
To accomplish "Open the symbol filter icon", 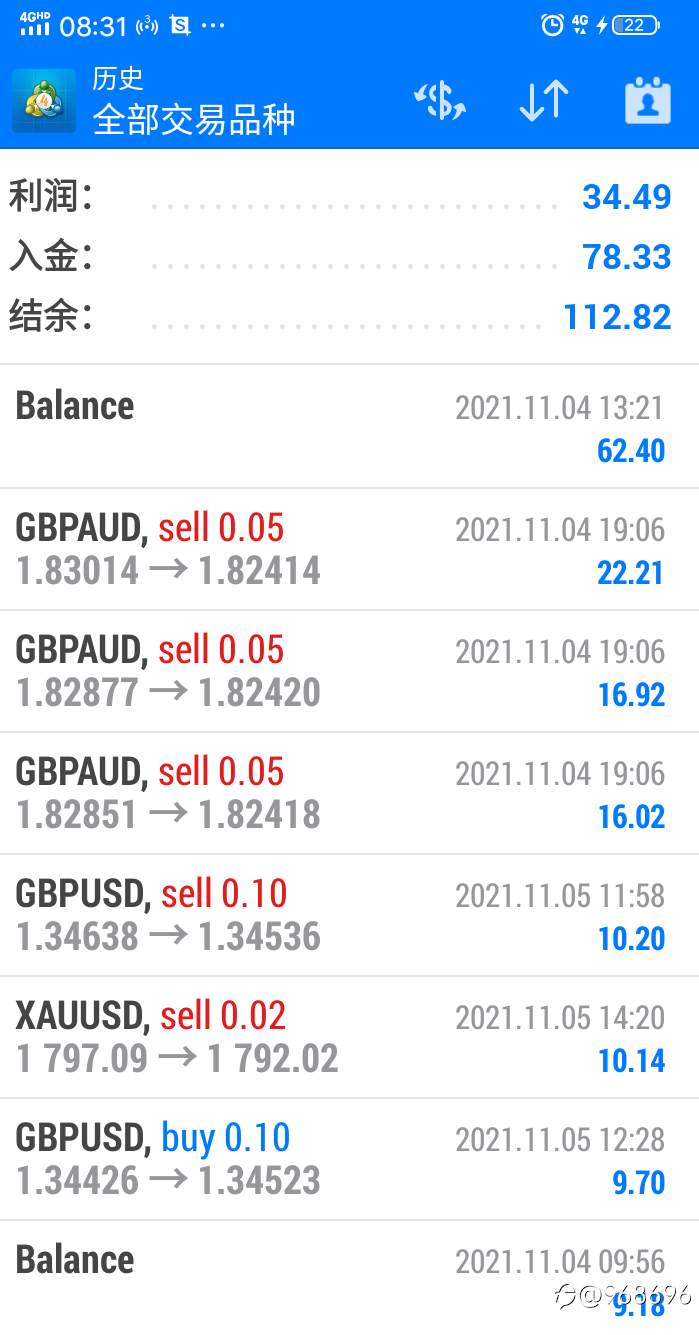I will click(440, 101).
